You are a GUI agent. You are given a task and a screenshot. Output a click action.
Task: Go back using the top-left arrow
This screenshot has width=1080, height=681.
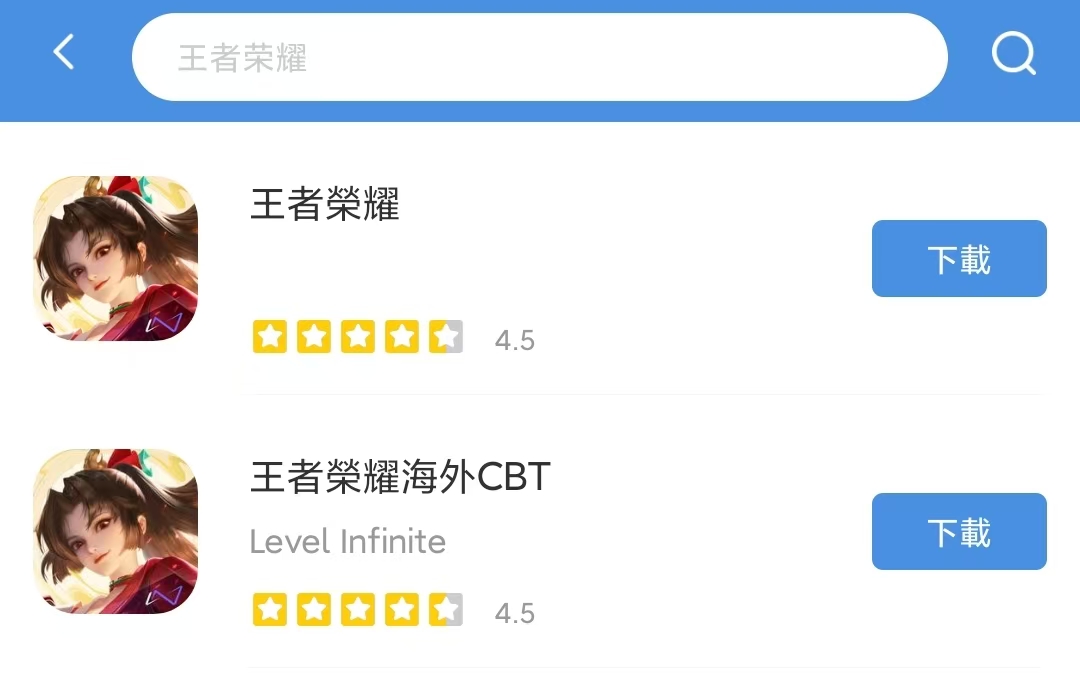tap(64, 52)
